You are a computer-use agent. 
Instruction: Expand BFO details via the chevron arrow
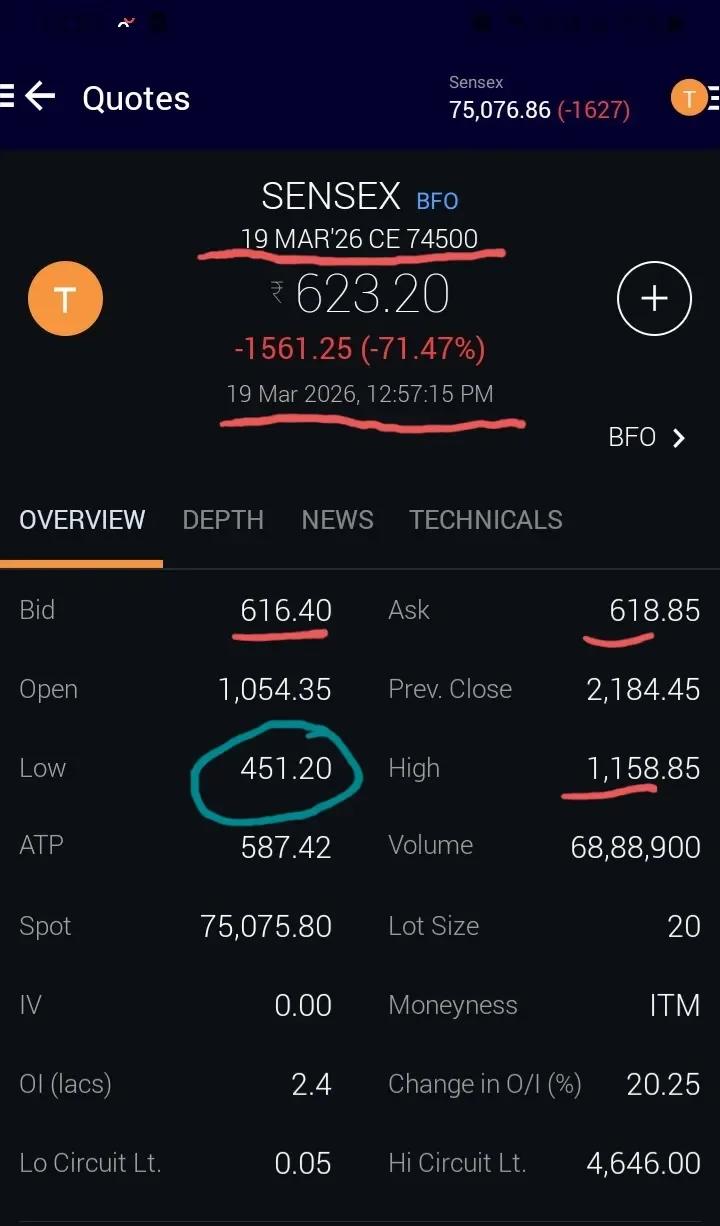677,437
